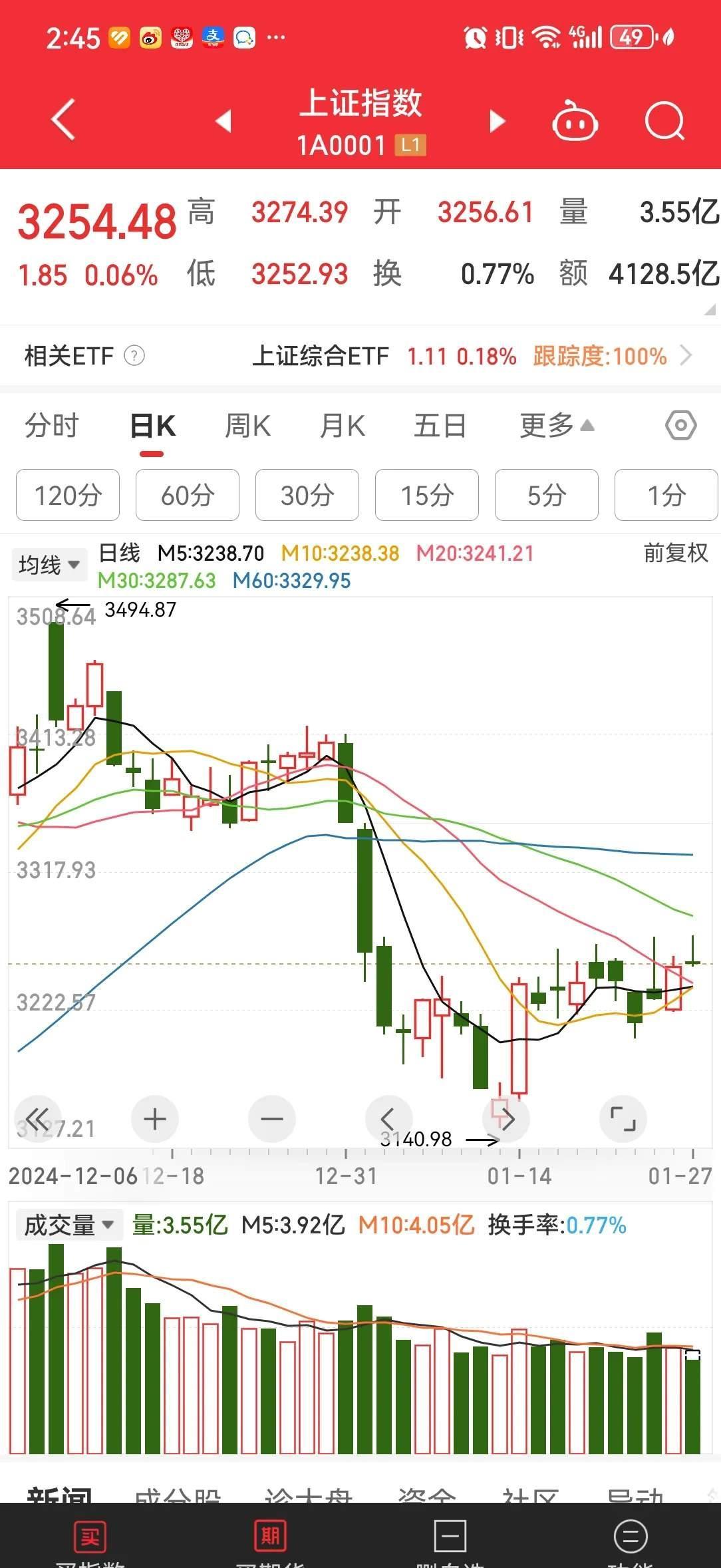Select the 月K chart tab
Viewport: 721px width, 1568px height.
tap(342, 426)
